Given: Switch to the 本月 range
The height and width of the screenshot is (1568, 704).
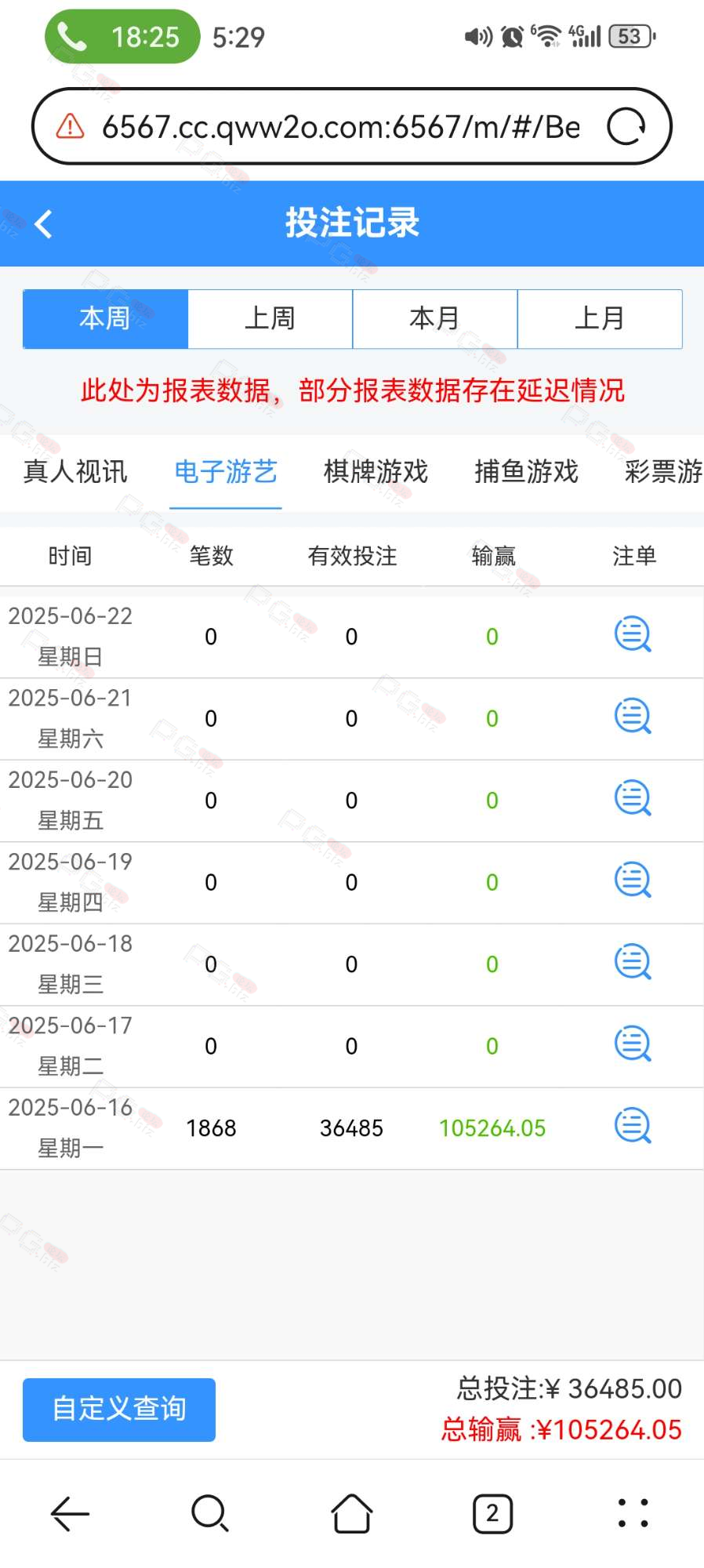Looking at the screenshot, I should (x=435, y=318).
